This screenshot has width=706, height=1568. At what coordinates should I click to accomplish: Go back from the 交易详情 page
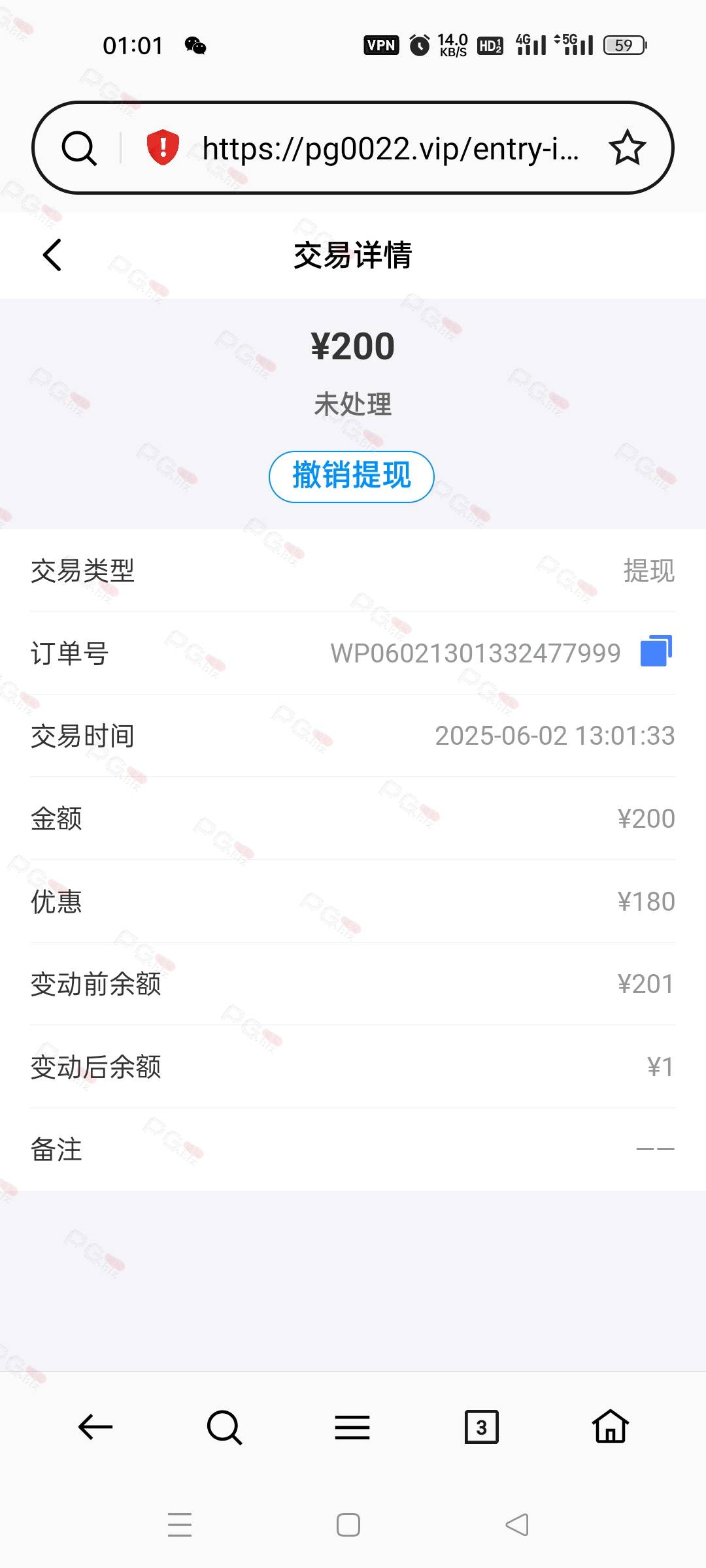[x=52, y=255]
